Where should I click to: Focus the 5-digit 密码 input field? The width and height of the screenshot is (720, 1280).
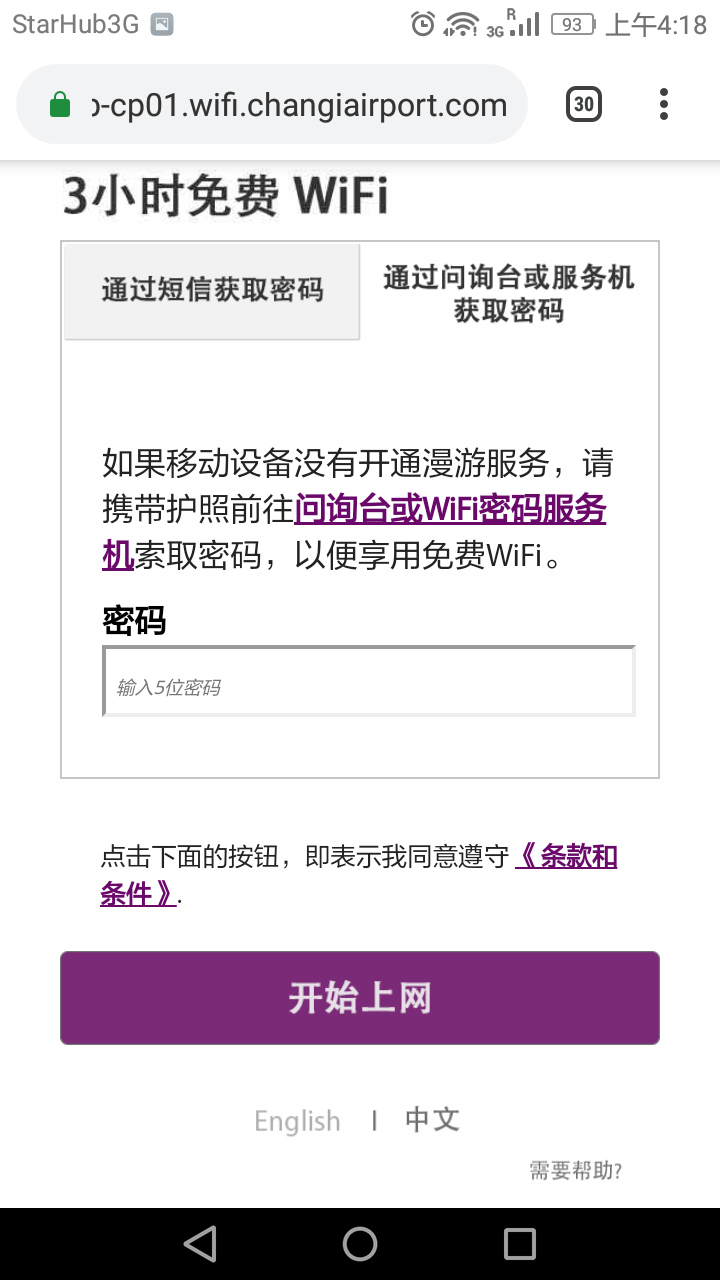point(369,682)
